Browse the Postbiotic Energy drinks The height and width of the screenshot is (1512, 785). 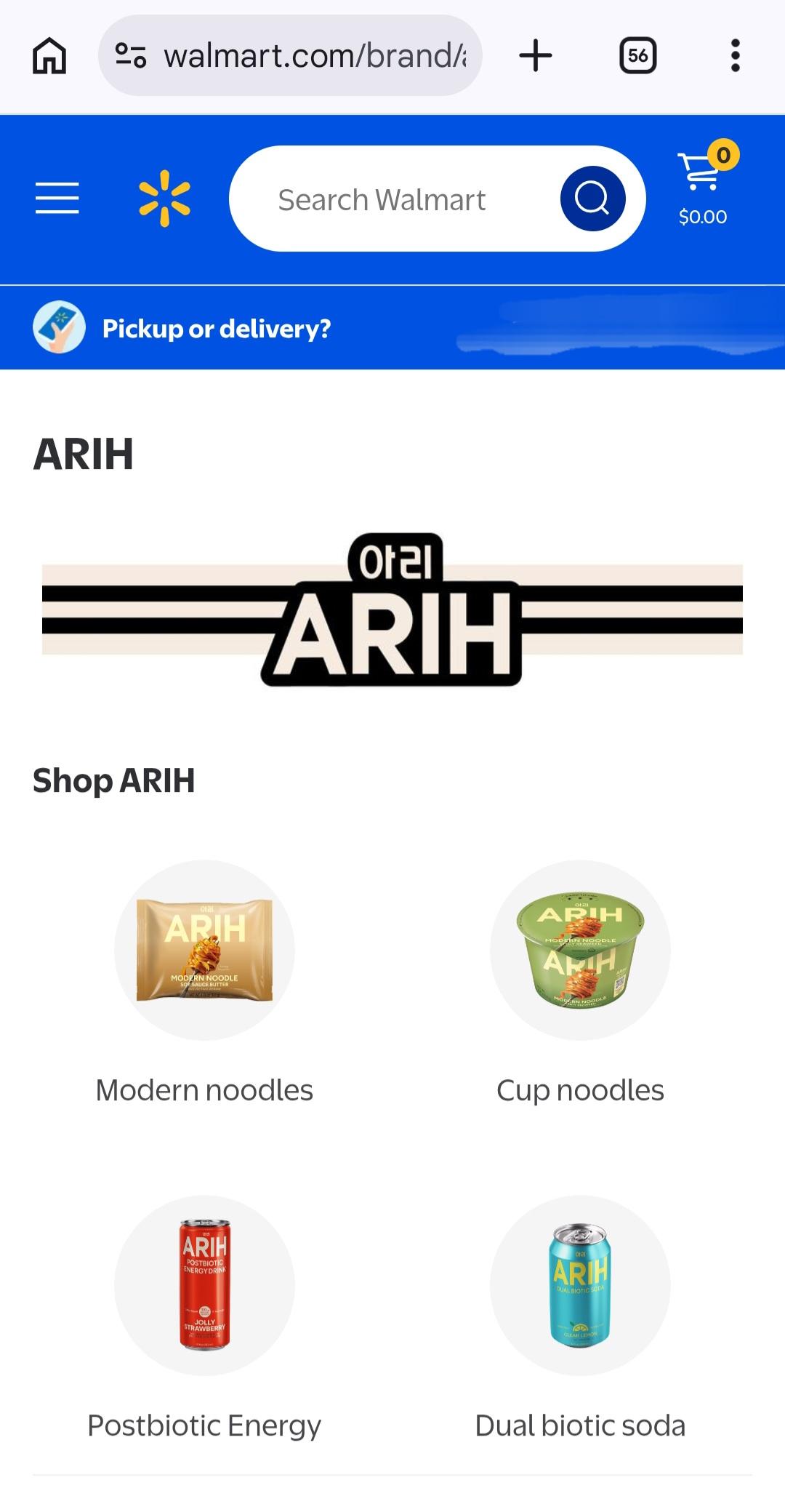point(204,1286)
